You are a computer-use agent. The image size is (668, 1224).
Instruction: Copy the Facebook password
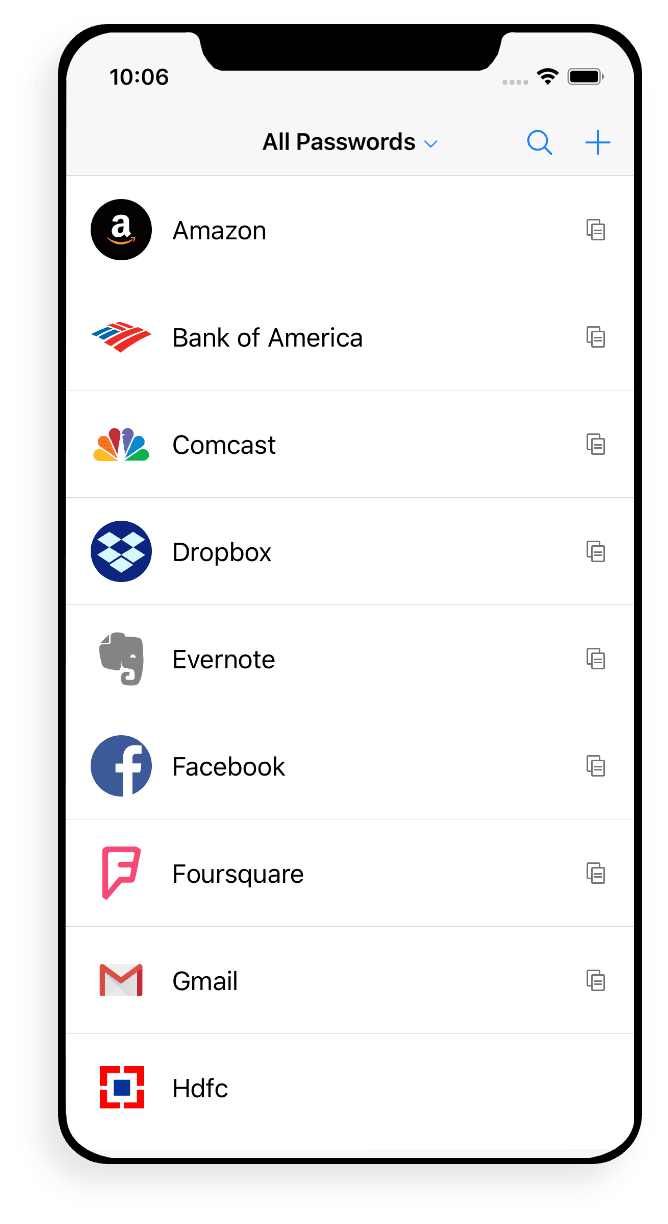(x=596, y=766)
